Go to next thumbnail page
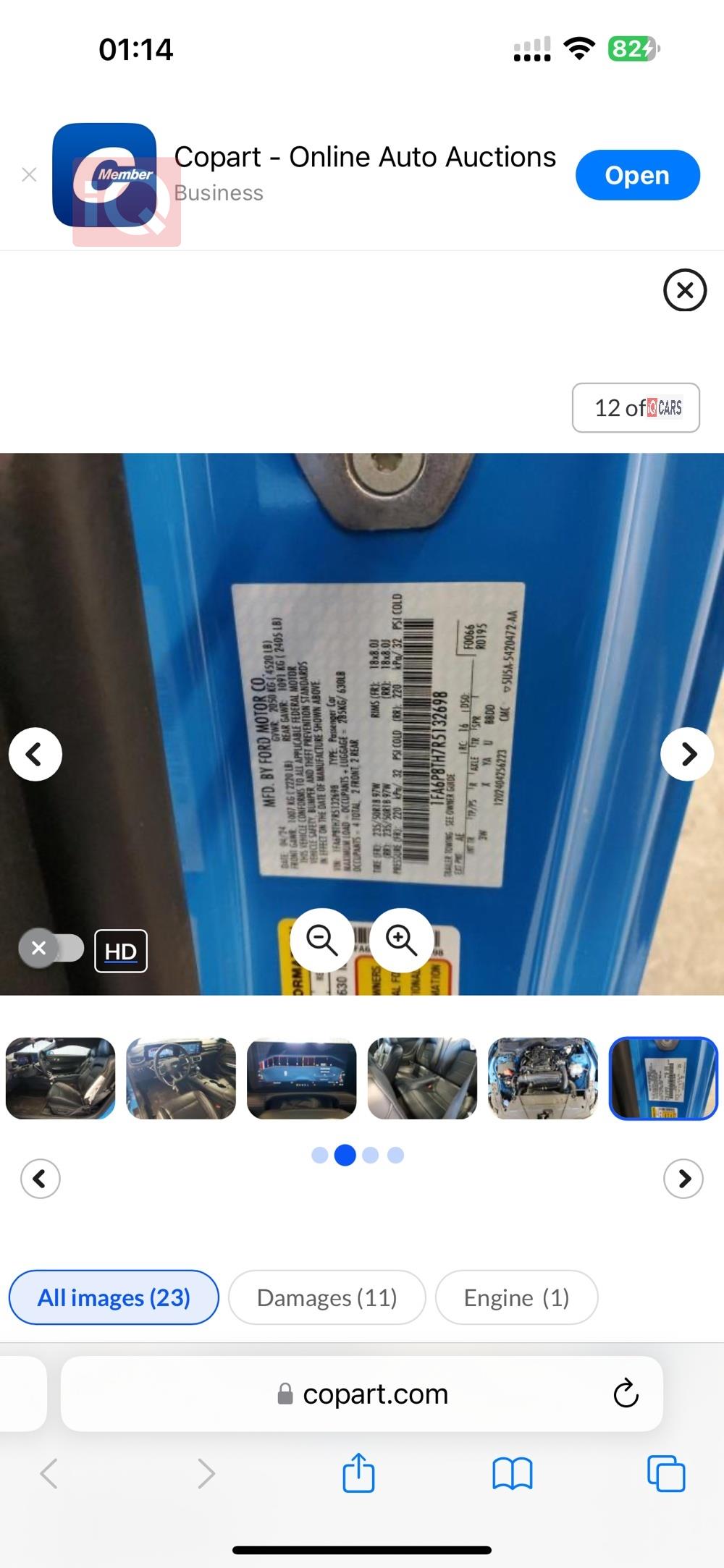 (683, 1179)
